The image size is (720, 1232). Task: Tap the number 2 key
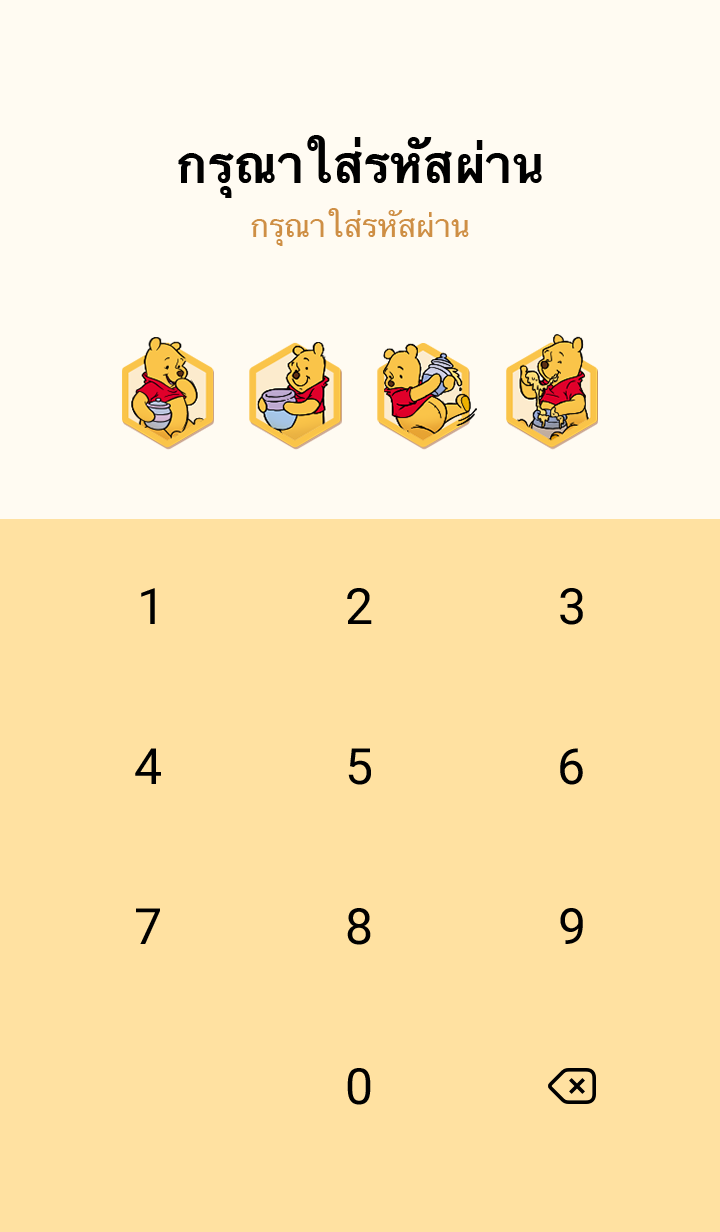[x=359, y=607]
